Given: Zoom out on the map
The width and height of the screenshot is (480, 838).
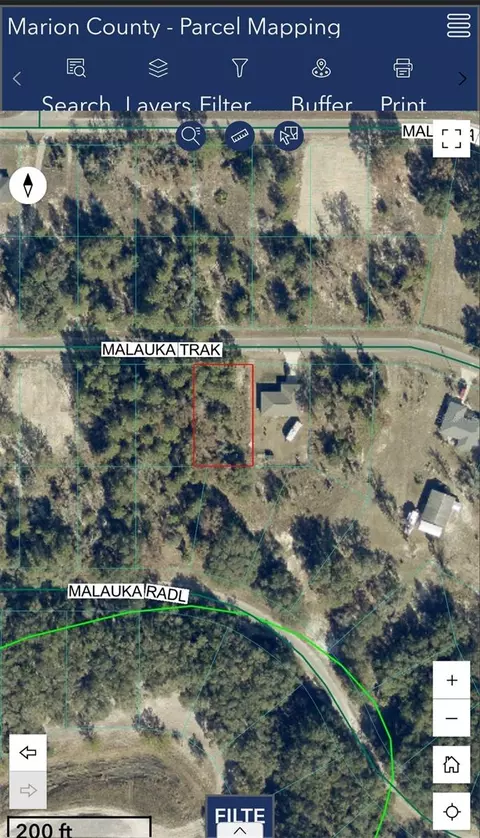Looking at the screenshot, I should click(x=452, y=718).
